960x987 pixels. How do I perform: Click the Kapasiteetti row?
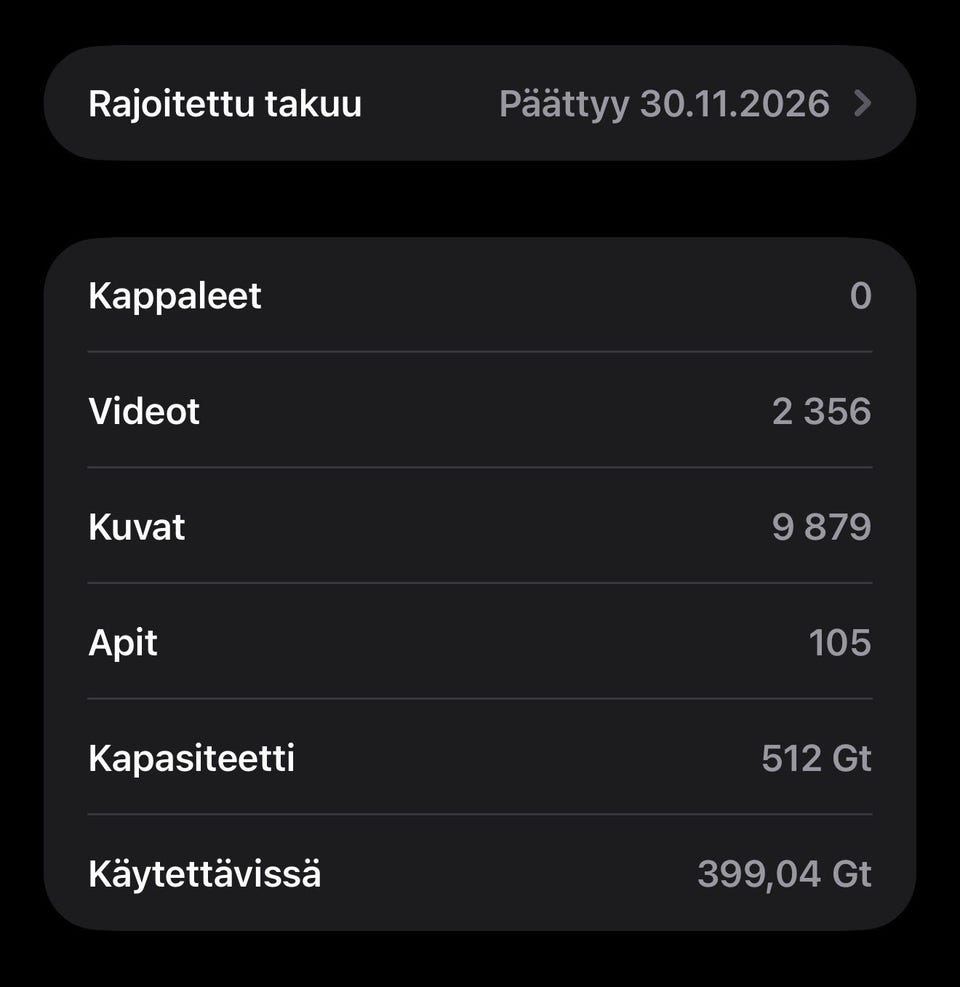coord(480,758)
